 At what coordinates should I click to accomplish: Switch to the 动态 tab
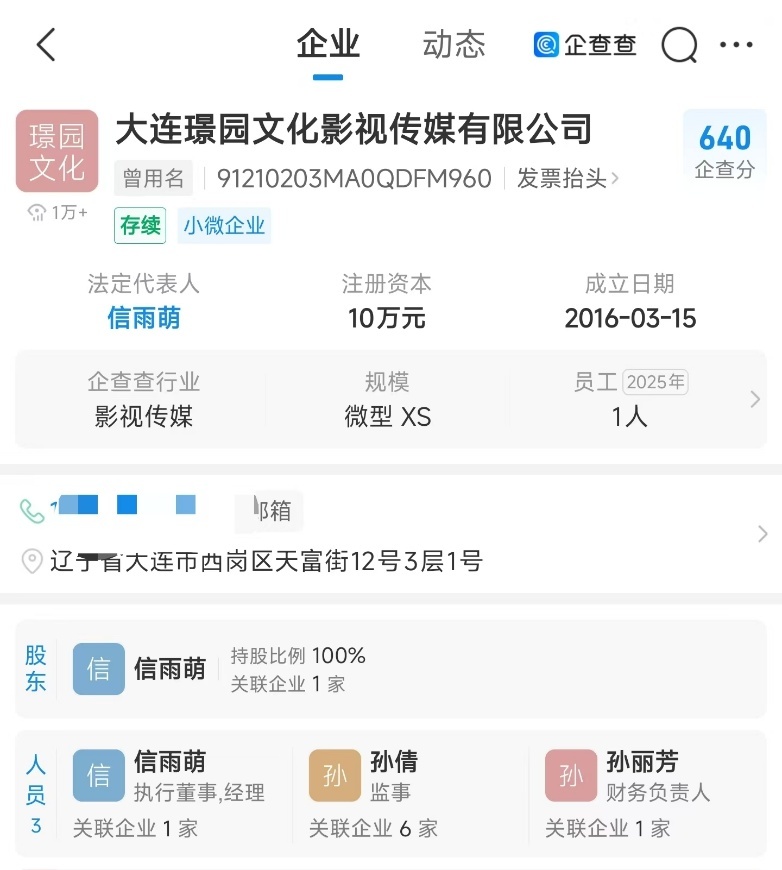(x=453, y=44)
